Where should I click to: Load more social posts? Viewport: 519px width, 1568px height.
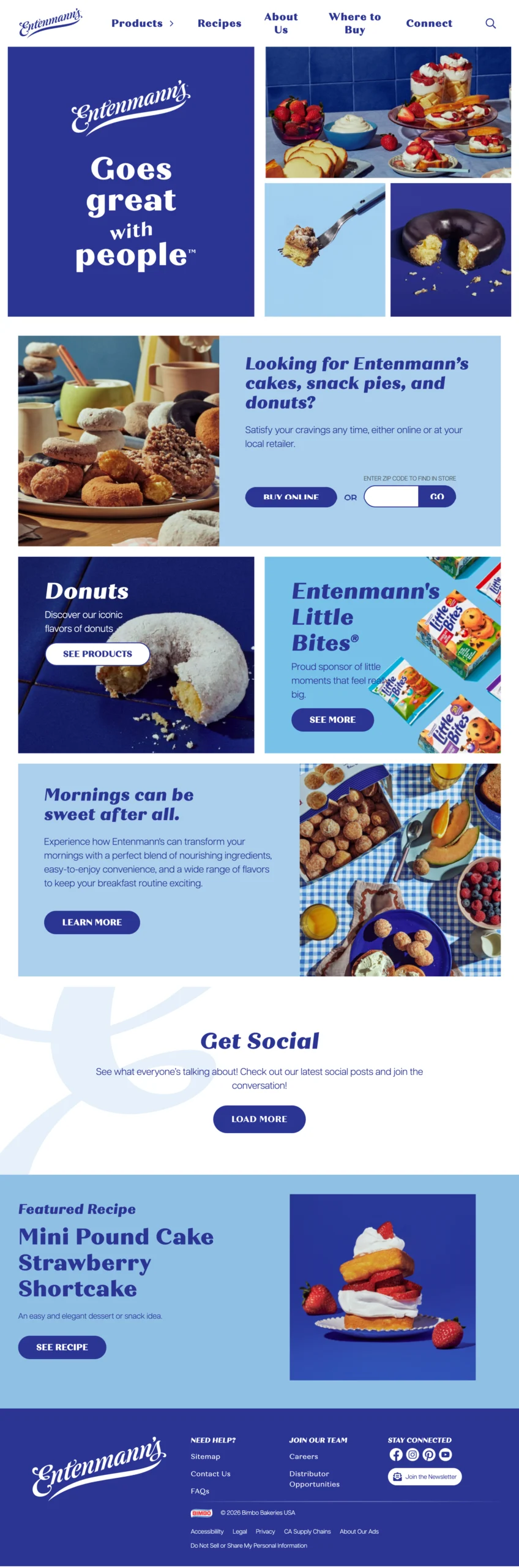(x=259, y=1118)
